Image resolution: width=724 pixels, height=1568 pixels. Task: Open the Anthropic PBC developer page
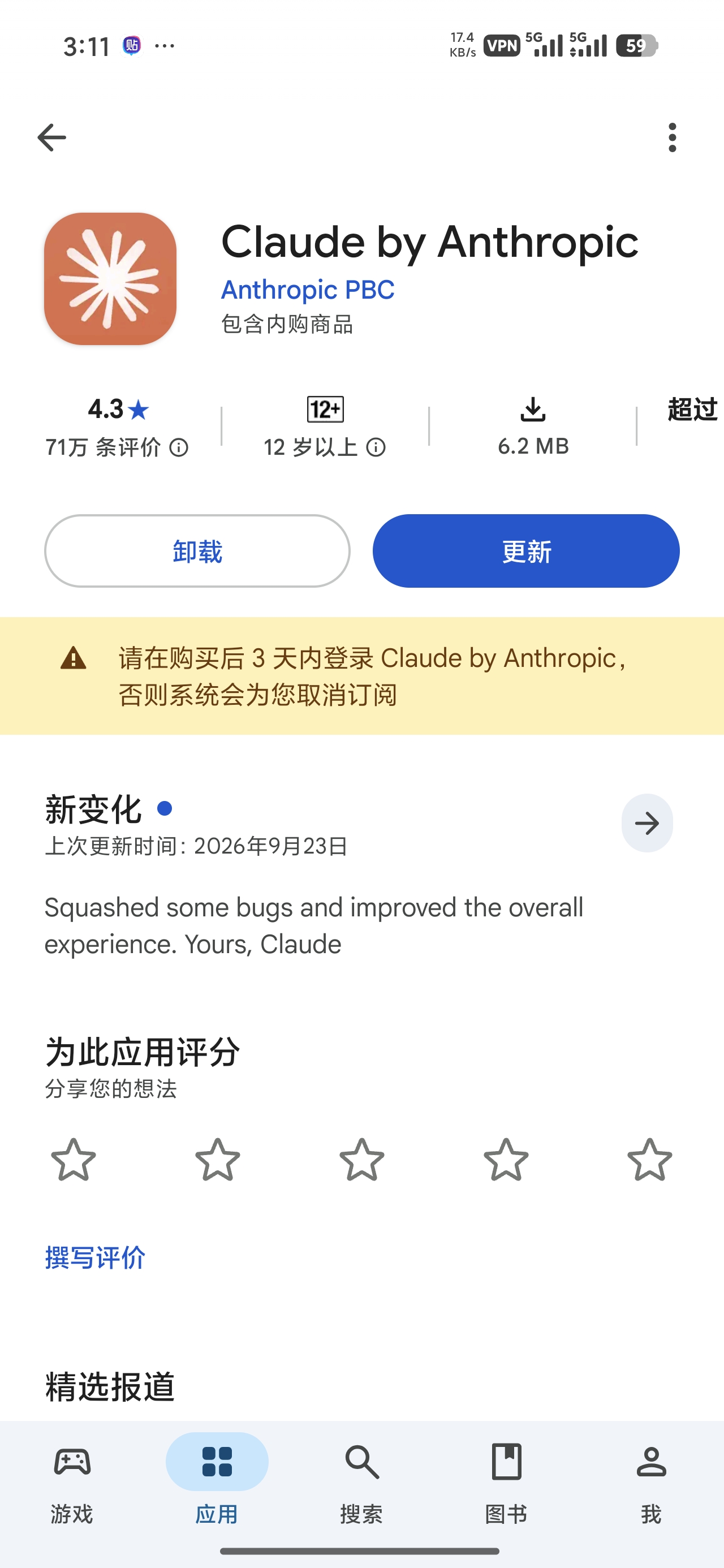click(308, 290)
